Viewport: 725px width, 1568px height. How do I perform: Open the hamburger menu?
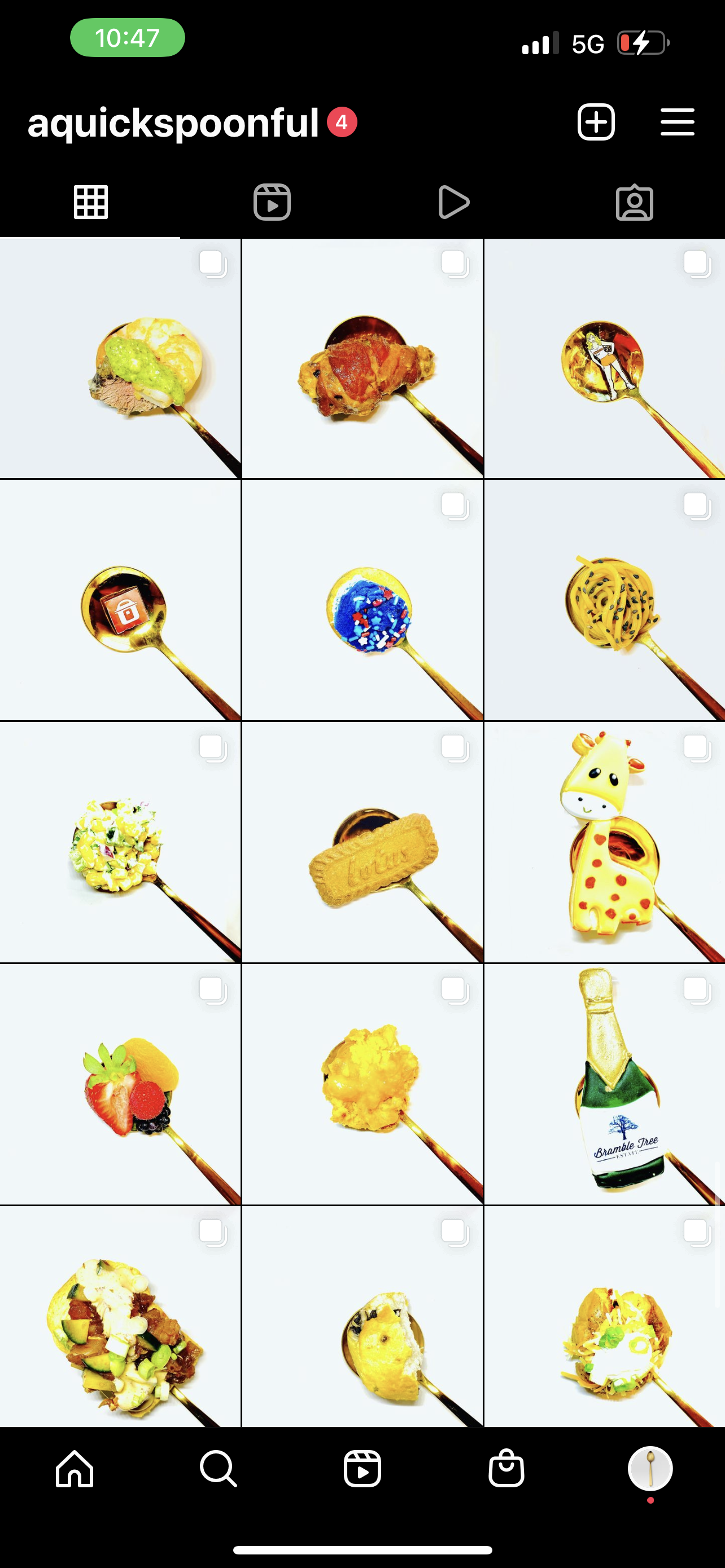pyautogui.click(x=678, y=122)
